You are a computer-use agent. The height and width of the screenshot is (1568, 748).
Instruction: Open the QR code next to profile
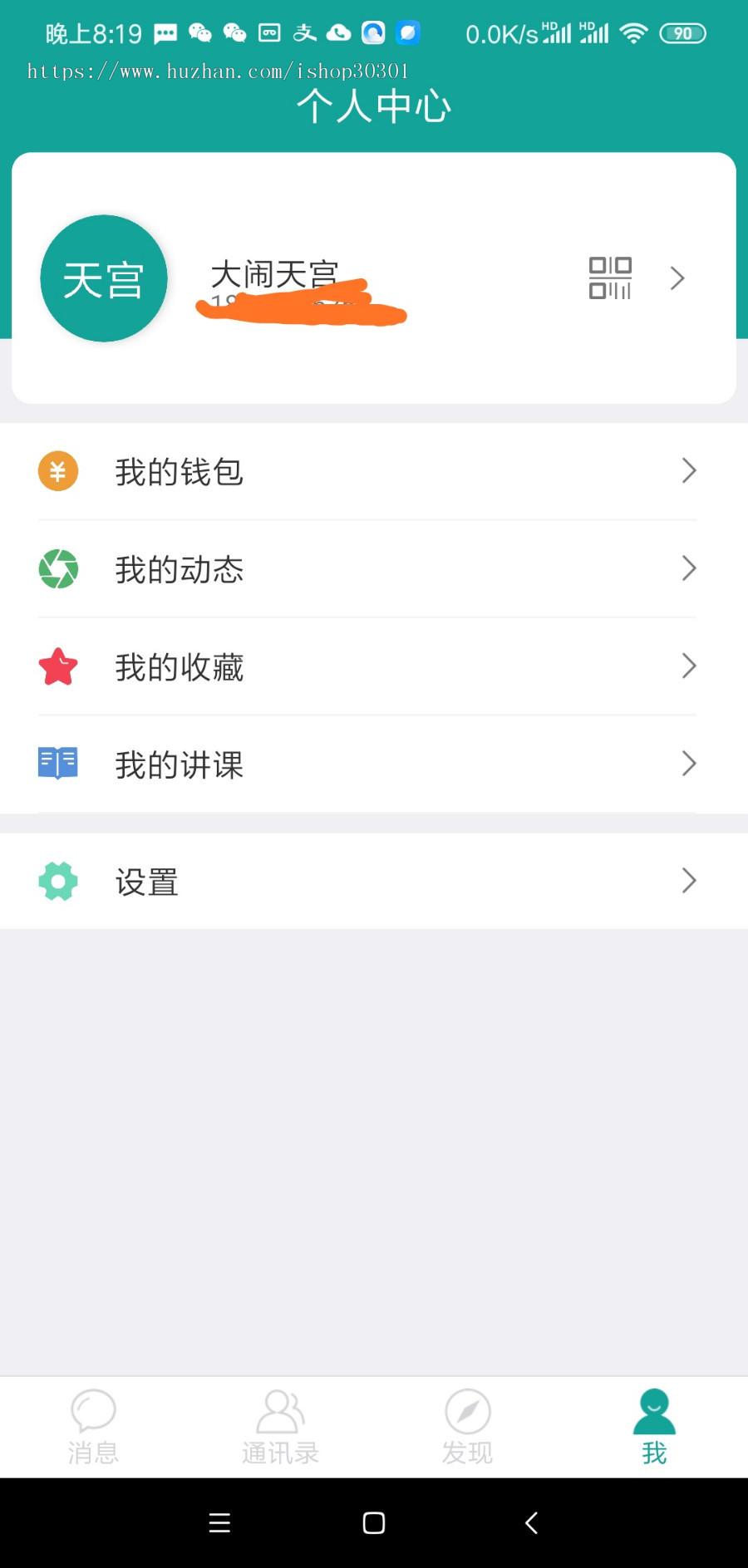click(609, 278)
